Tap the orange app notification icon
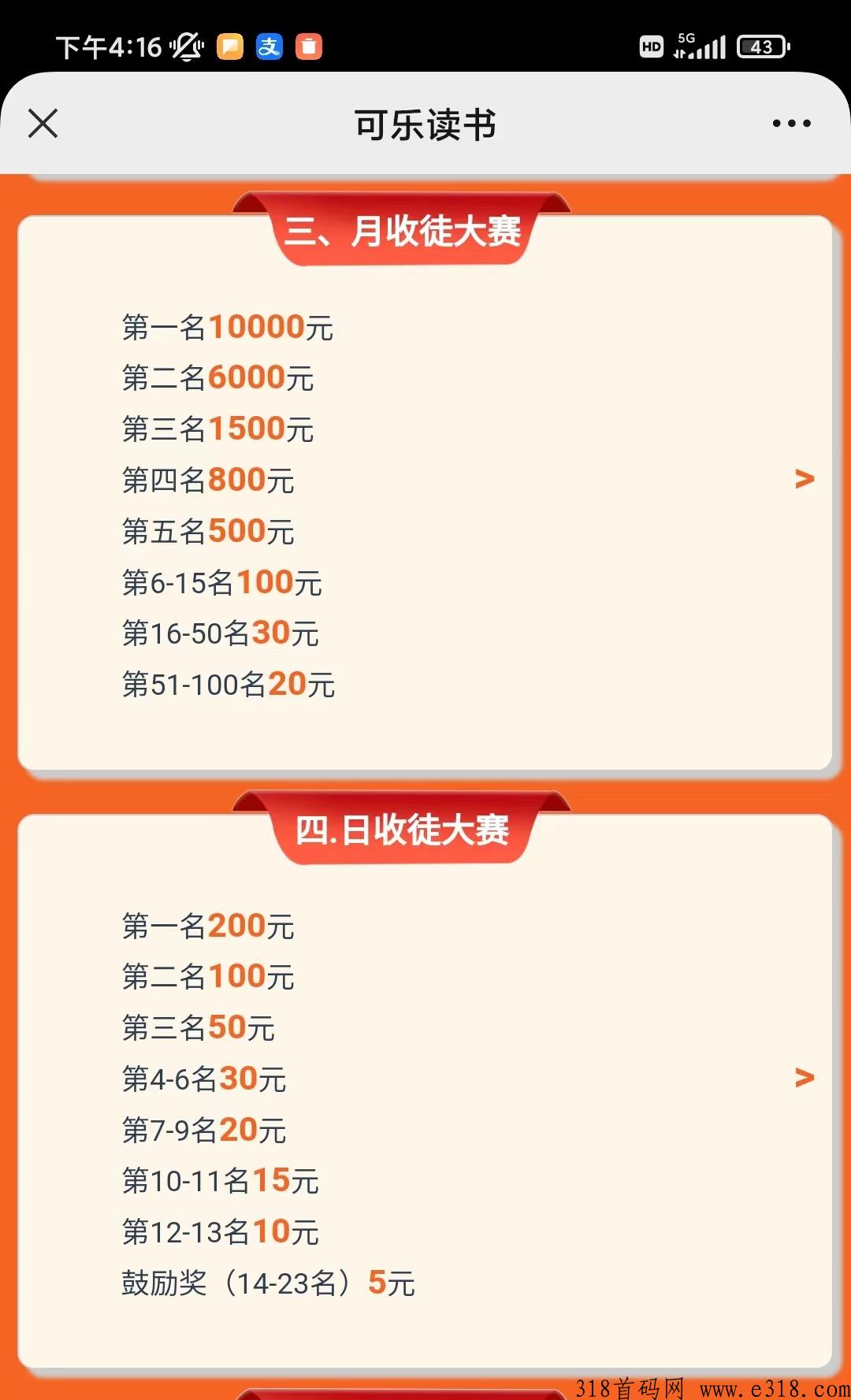Viewport: 851px width, 1400px height. tap(310, 47)
